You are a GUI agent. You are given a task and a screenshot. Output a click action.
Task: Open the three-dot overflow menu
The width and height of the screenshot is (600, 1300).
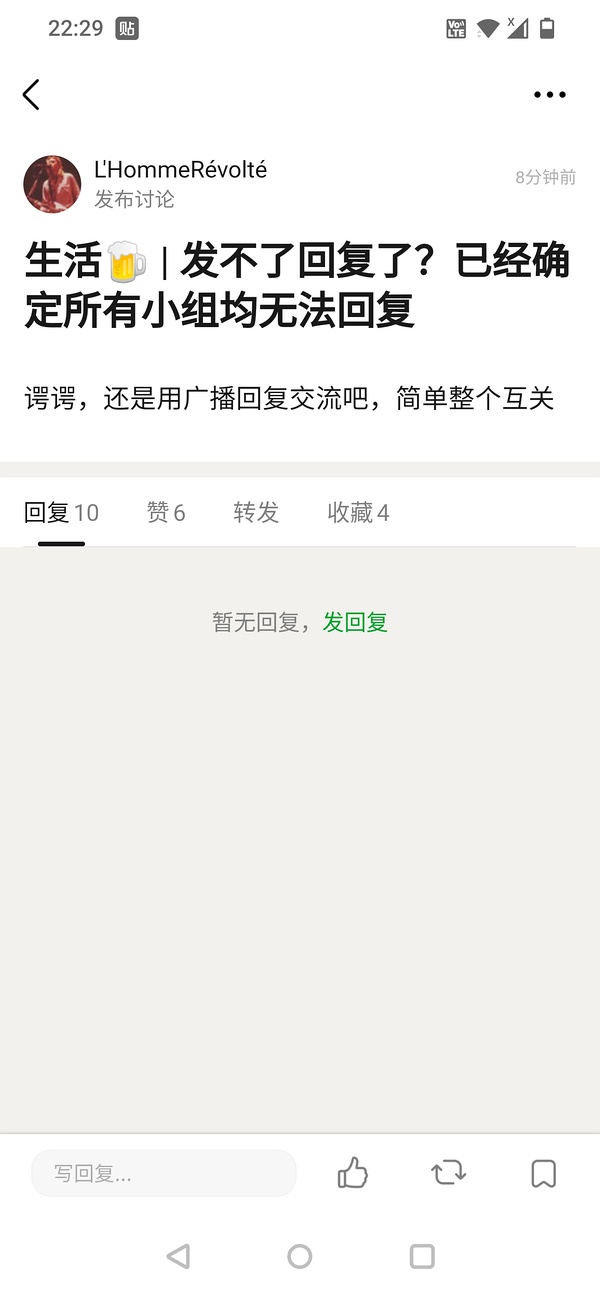[549, 95]
